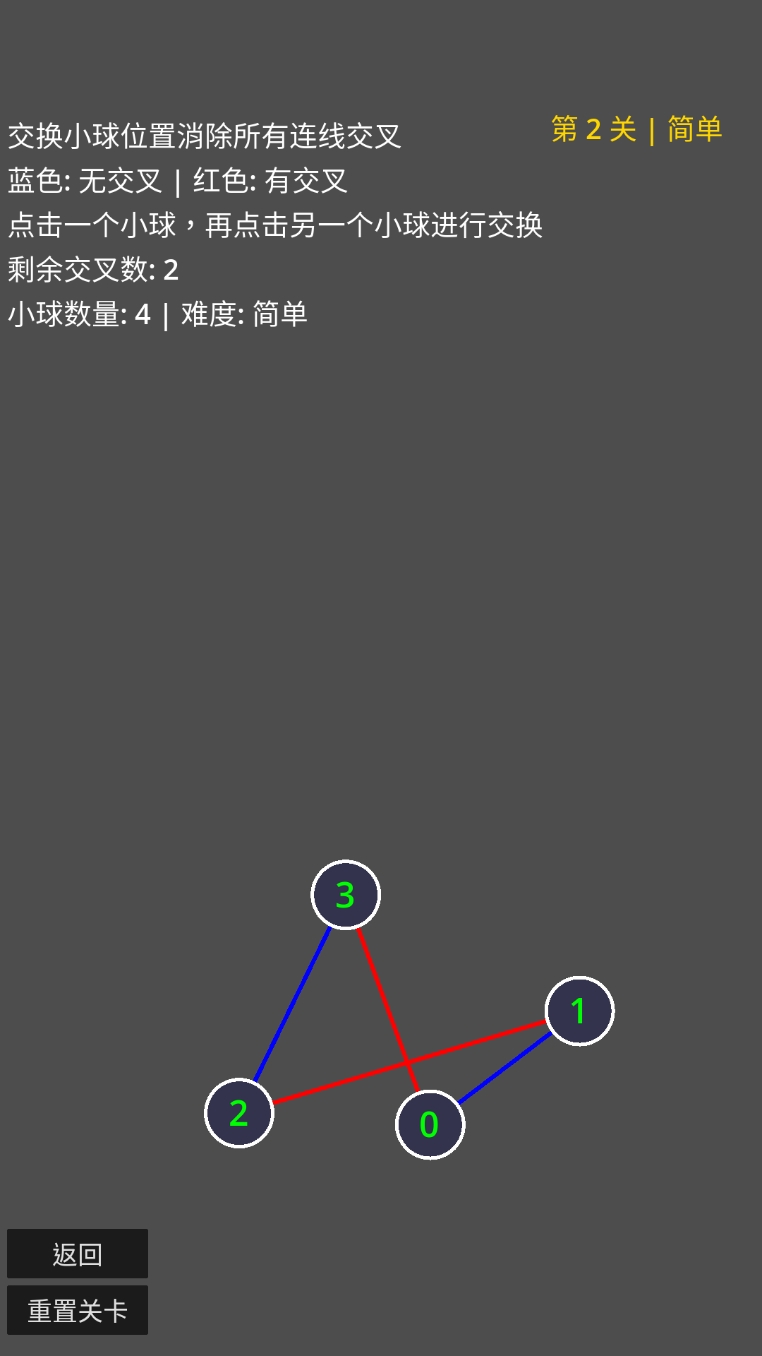Viewport: 762px width, 1356px height.
Task: Click the topmost ball in the graph
Action: click(344, 895)
